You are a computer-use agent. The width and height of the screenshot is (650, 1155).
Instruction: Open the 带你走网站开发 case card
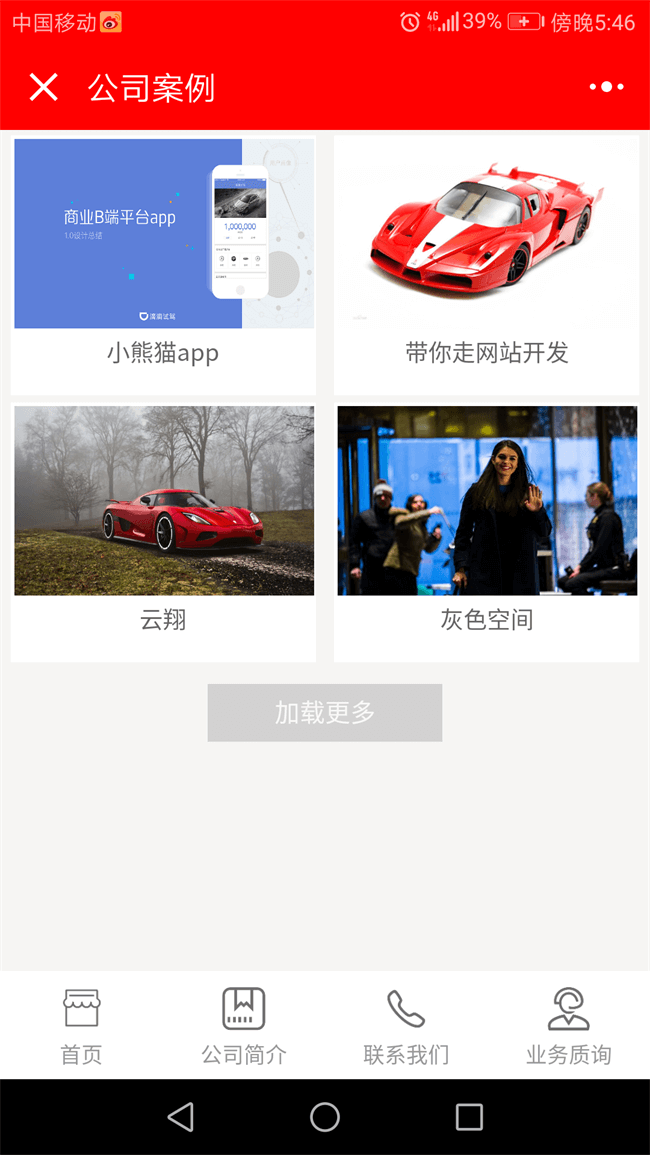coord(486,264)
